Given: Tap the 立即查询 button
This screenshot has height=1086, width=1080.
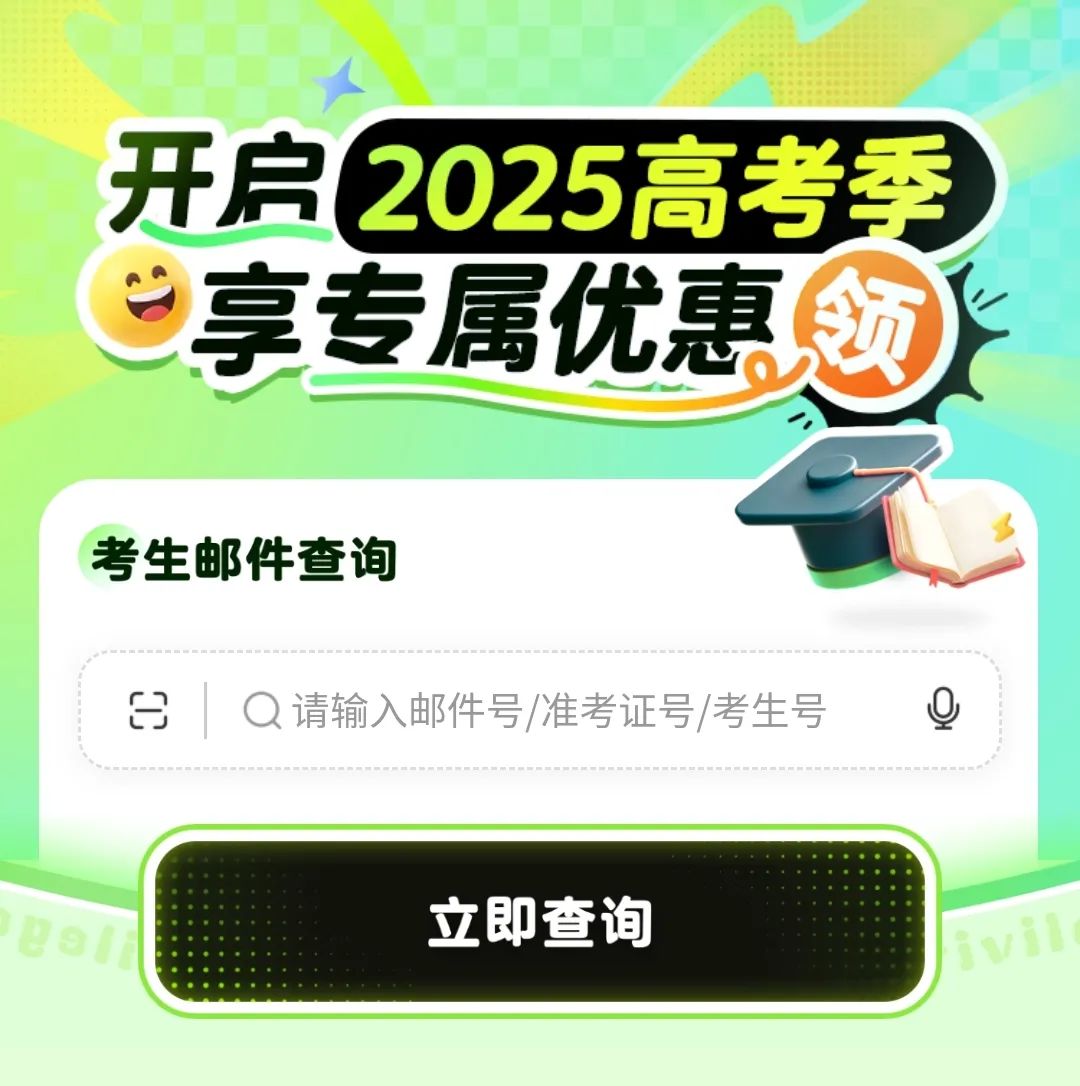Looking at the screenshot, I should pyautogui.click(x=540, y=922).
